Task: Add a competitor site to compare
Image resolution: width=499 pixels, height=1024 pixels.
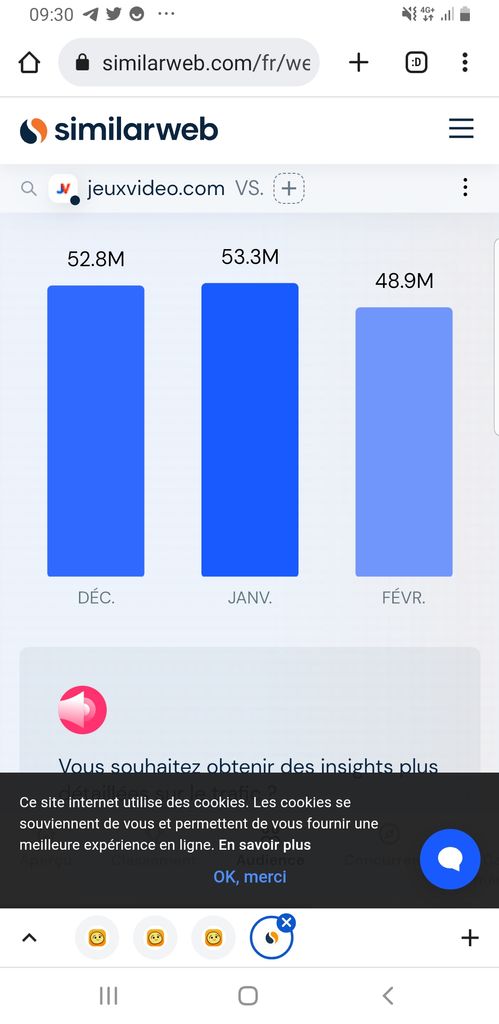Action: click(289, 189)
